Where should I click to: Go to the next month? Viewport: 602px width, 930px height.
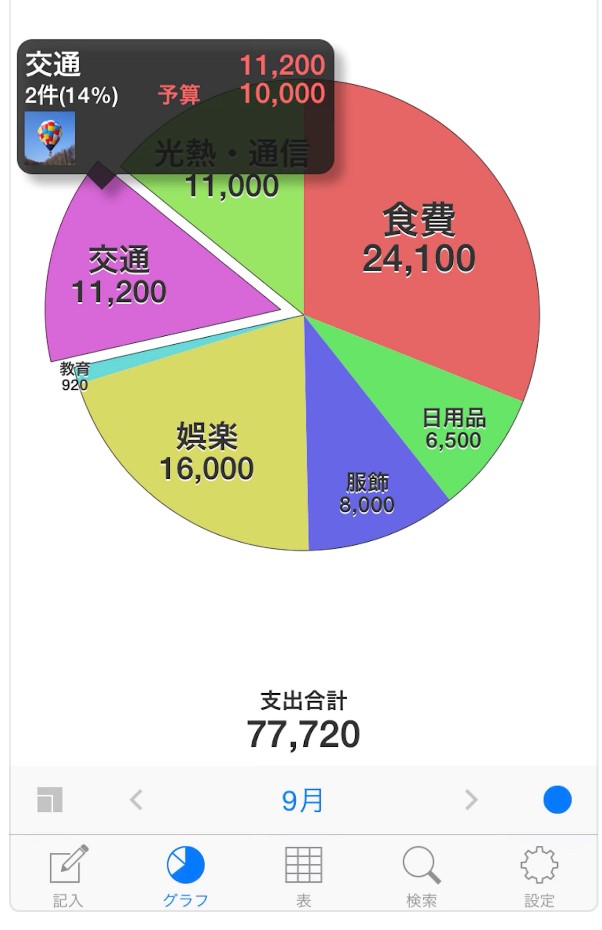(471, 800)
